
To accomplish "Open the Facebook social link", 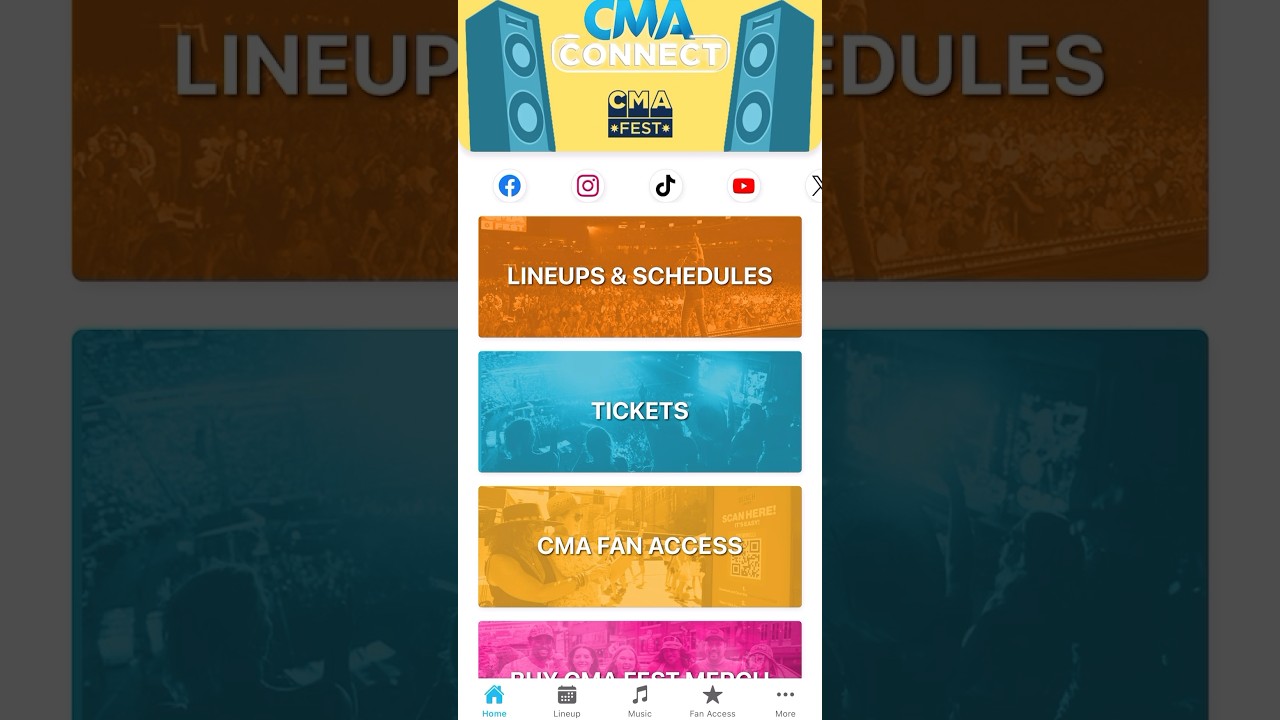I will click(x=510, y=186).
